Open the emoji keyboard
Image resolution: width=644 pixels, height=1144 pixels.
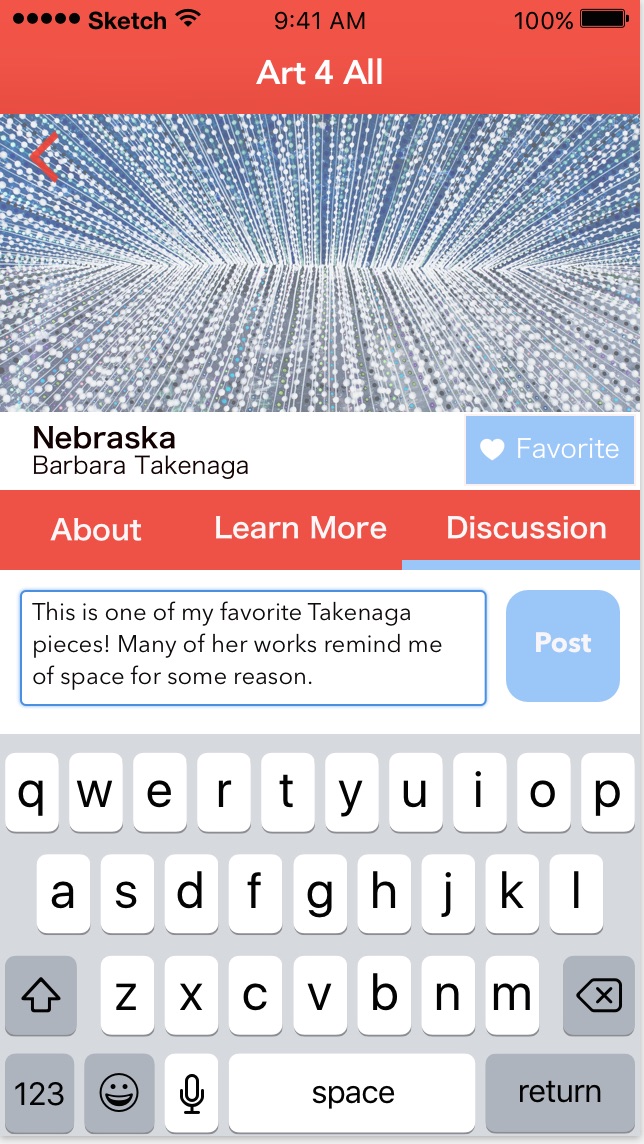tap(119, 1092)
